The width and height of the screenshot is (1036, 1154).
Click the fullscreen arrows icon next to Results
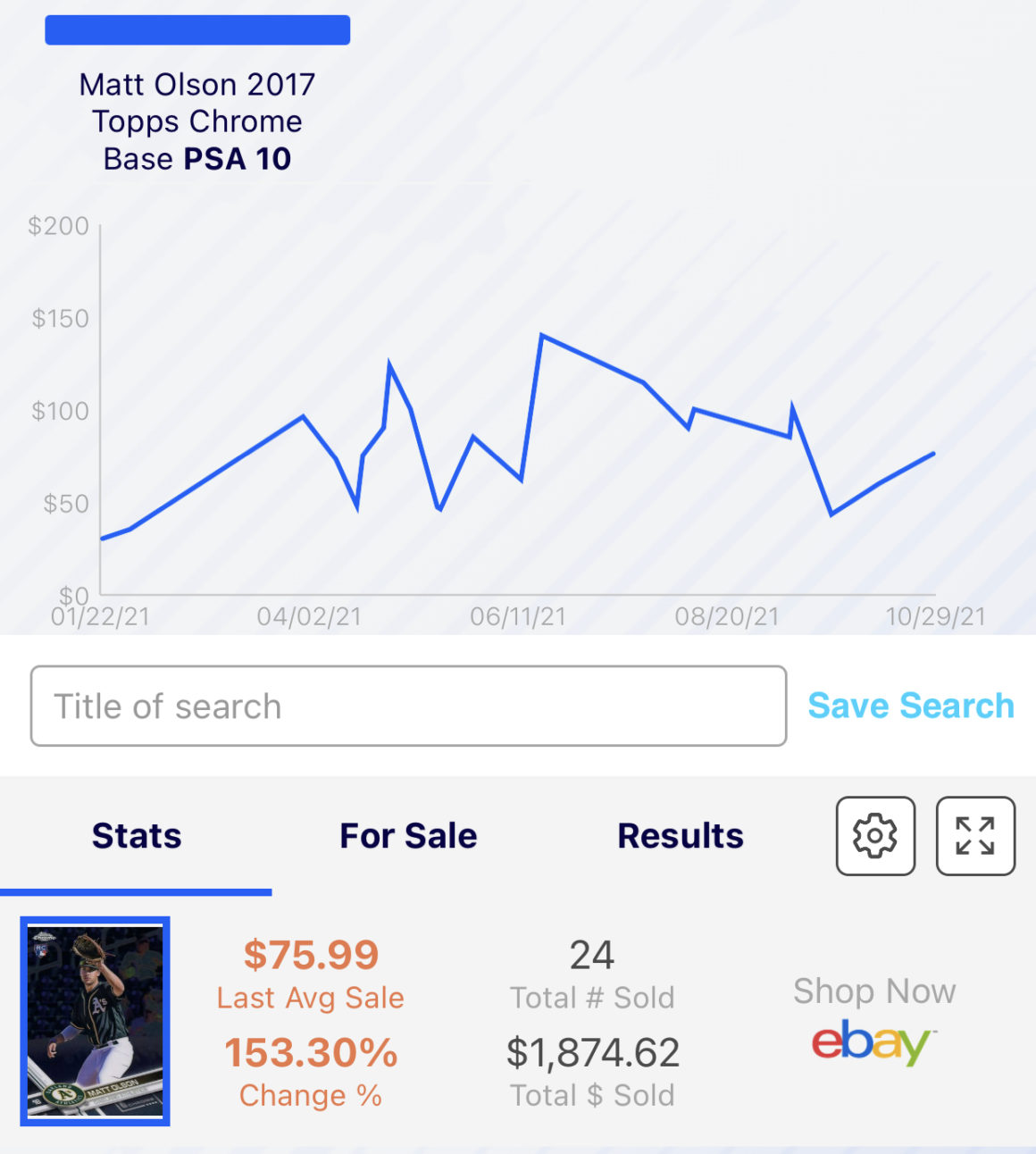(x=975, y=836)
